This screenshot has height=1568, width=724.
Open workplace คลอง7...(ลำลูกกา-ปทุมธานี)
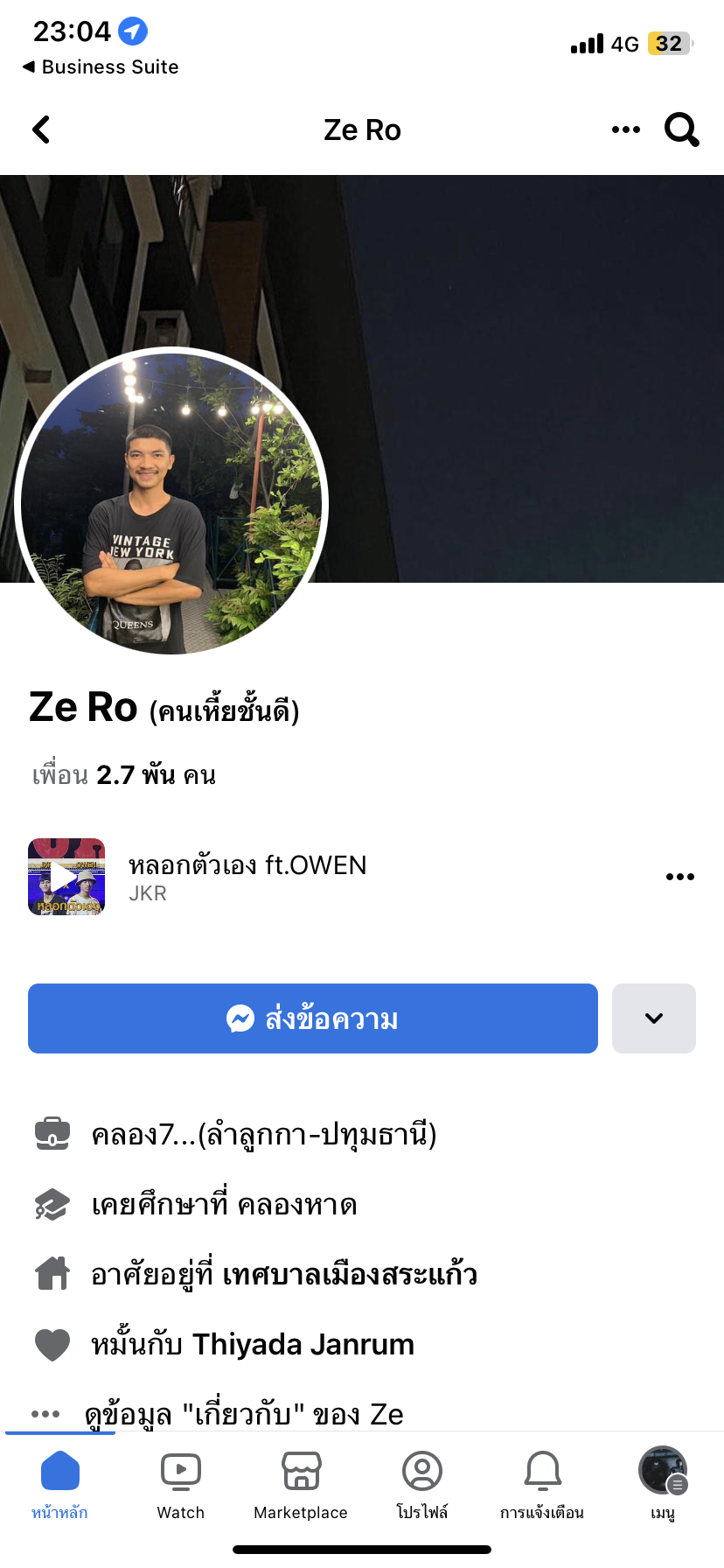pyautogui.click(x=263, y=1135)
